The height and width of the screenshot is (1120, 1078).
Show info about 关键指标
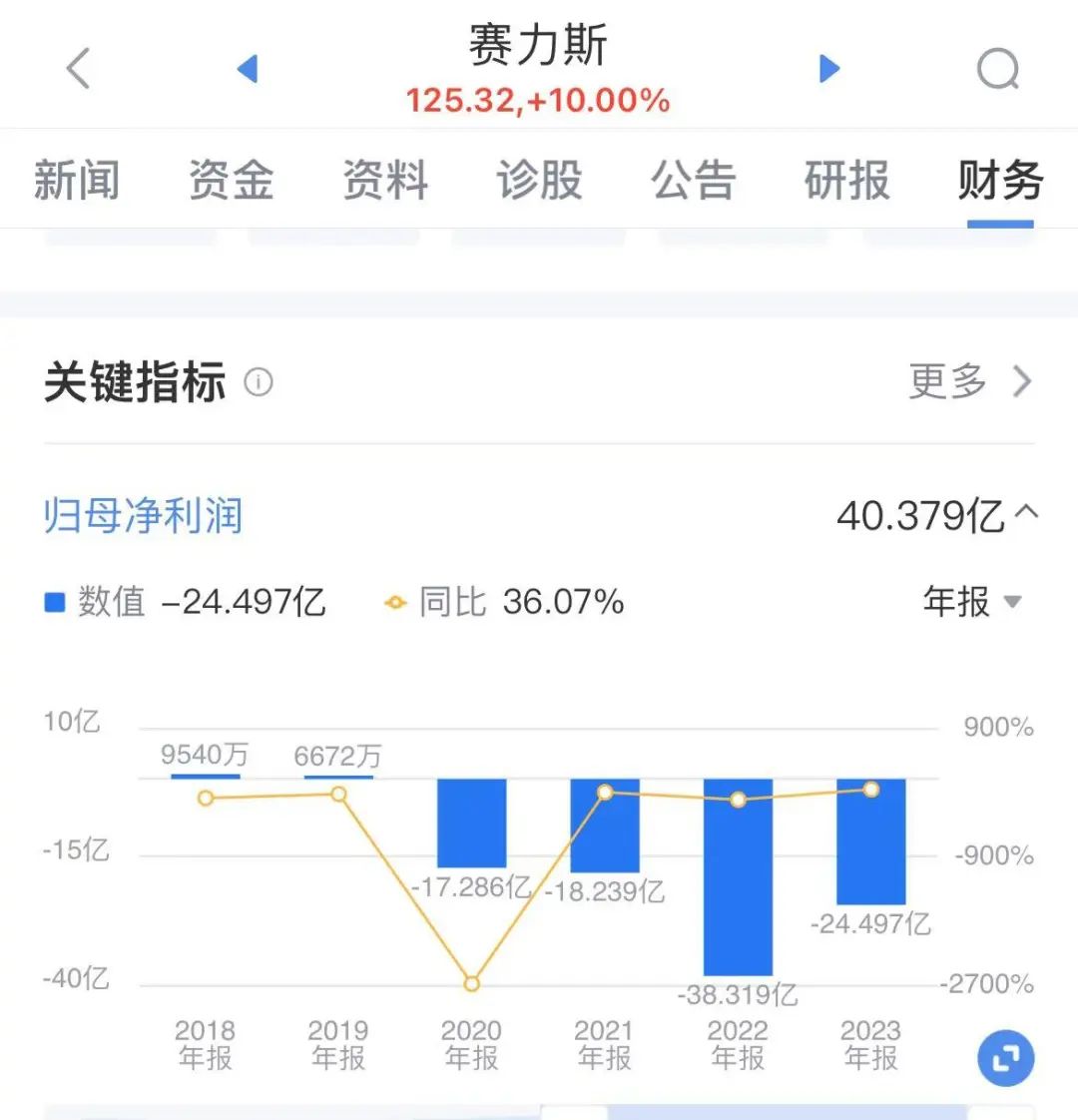coord(259,382)
